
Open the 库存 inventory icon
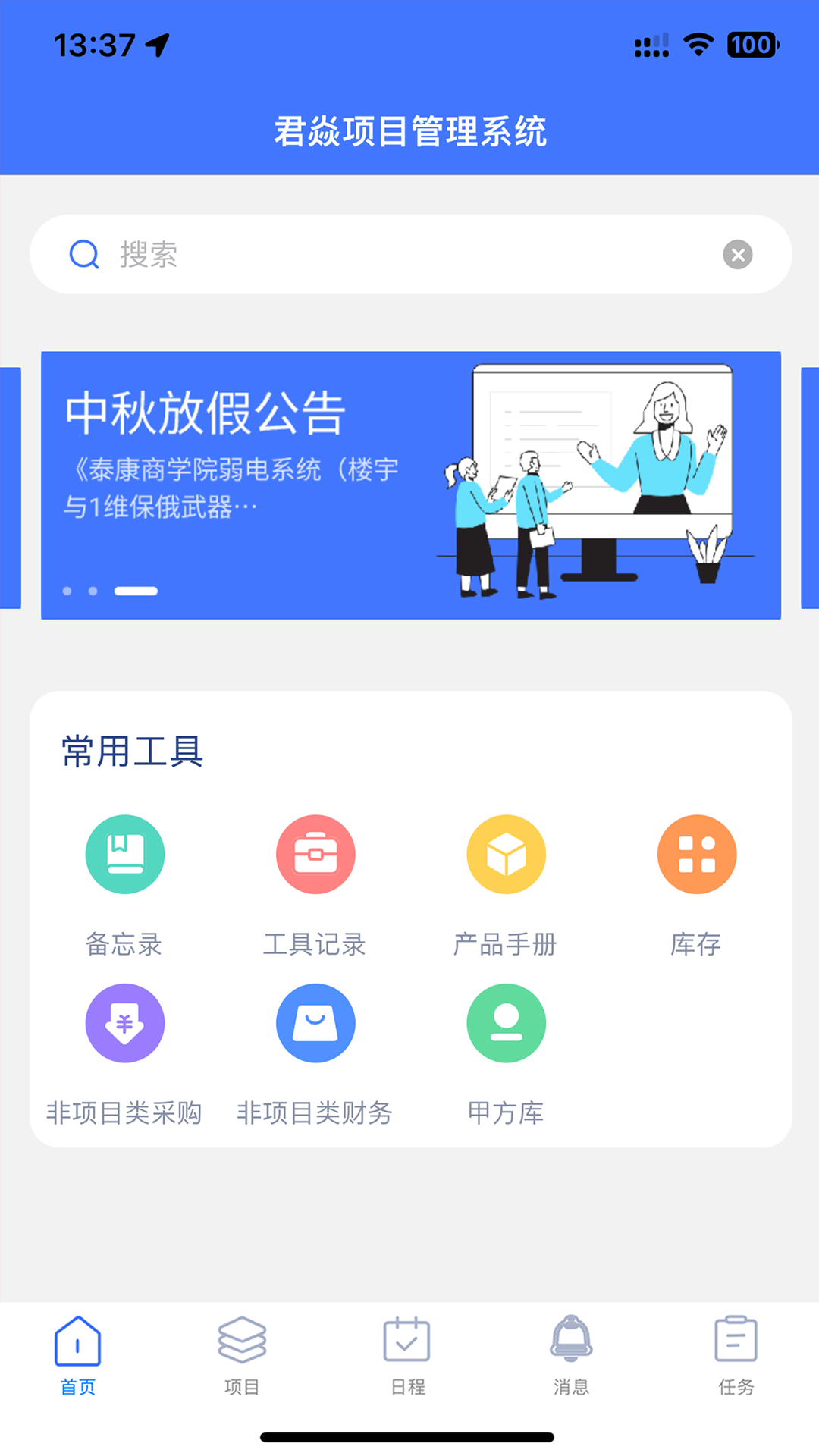coord(697,854)
